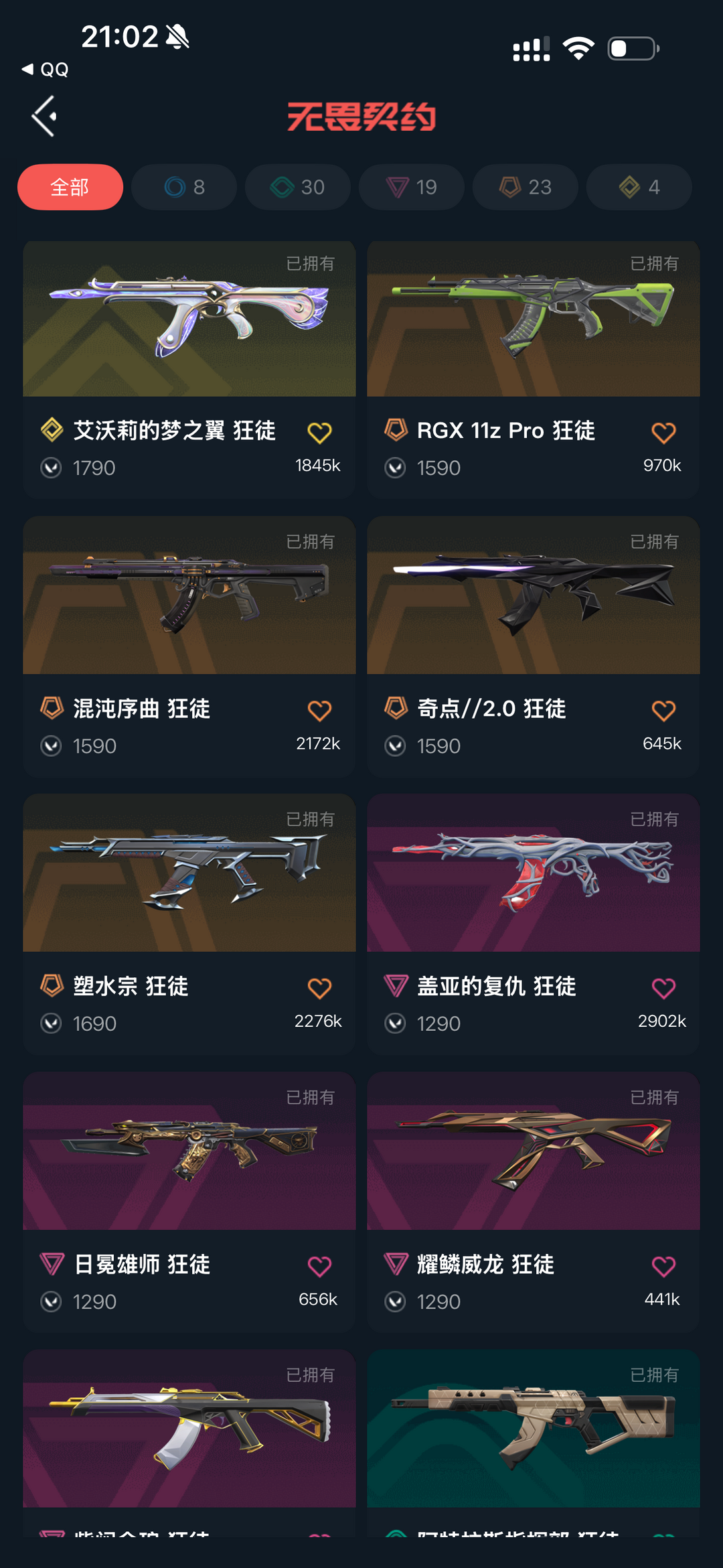Image resolution: width=723 pixels, height=1568 pixels.
Task: Switch to the filter tab showing 30
Action: coord(297,188)
